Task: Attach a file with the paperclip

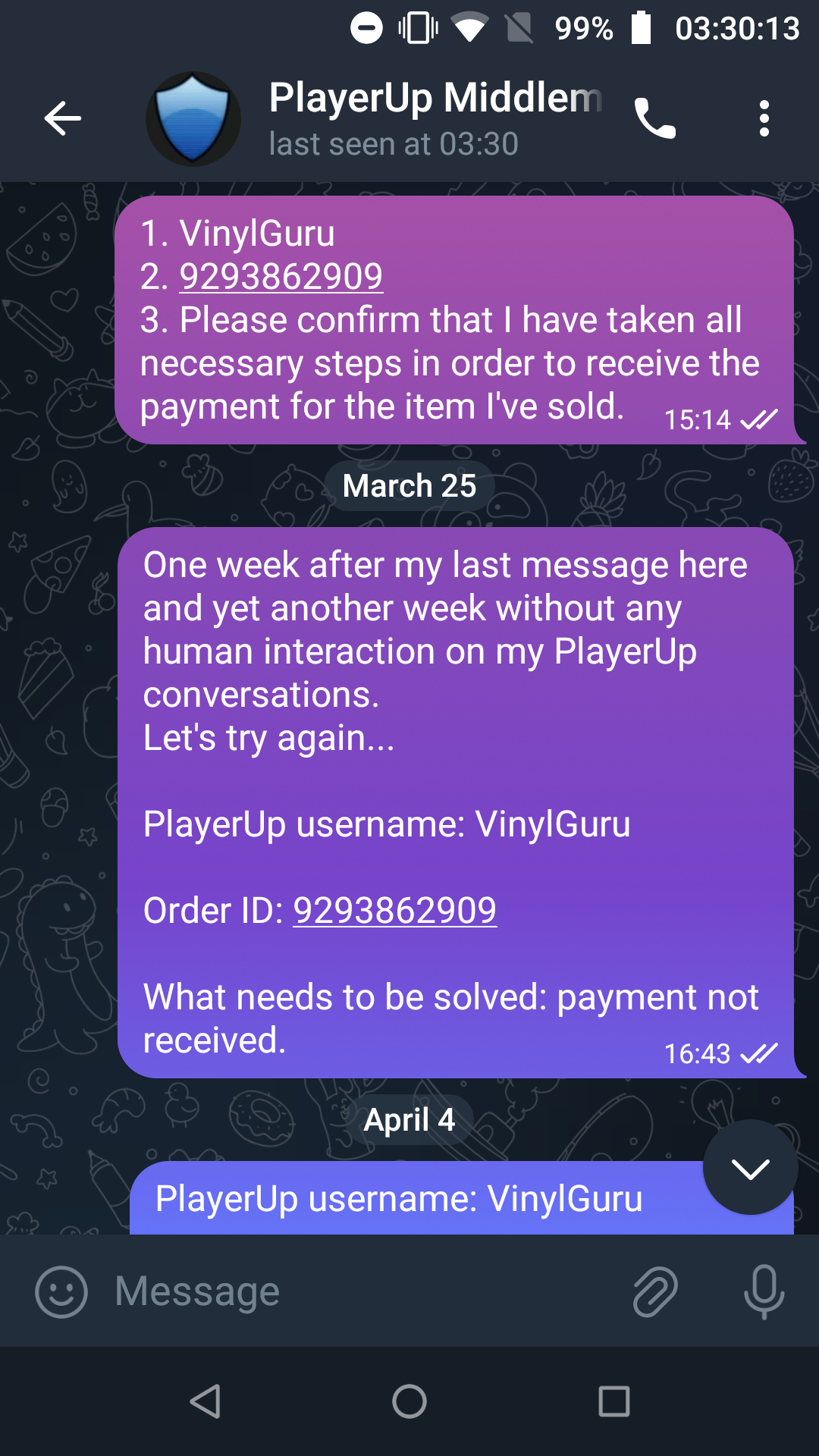Action: 654,1289
